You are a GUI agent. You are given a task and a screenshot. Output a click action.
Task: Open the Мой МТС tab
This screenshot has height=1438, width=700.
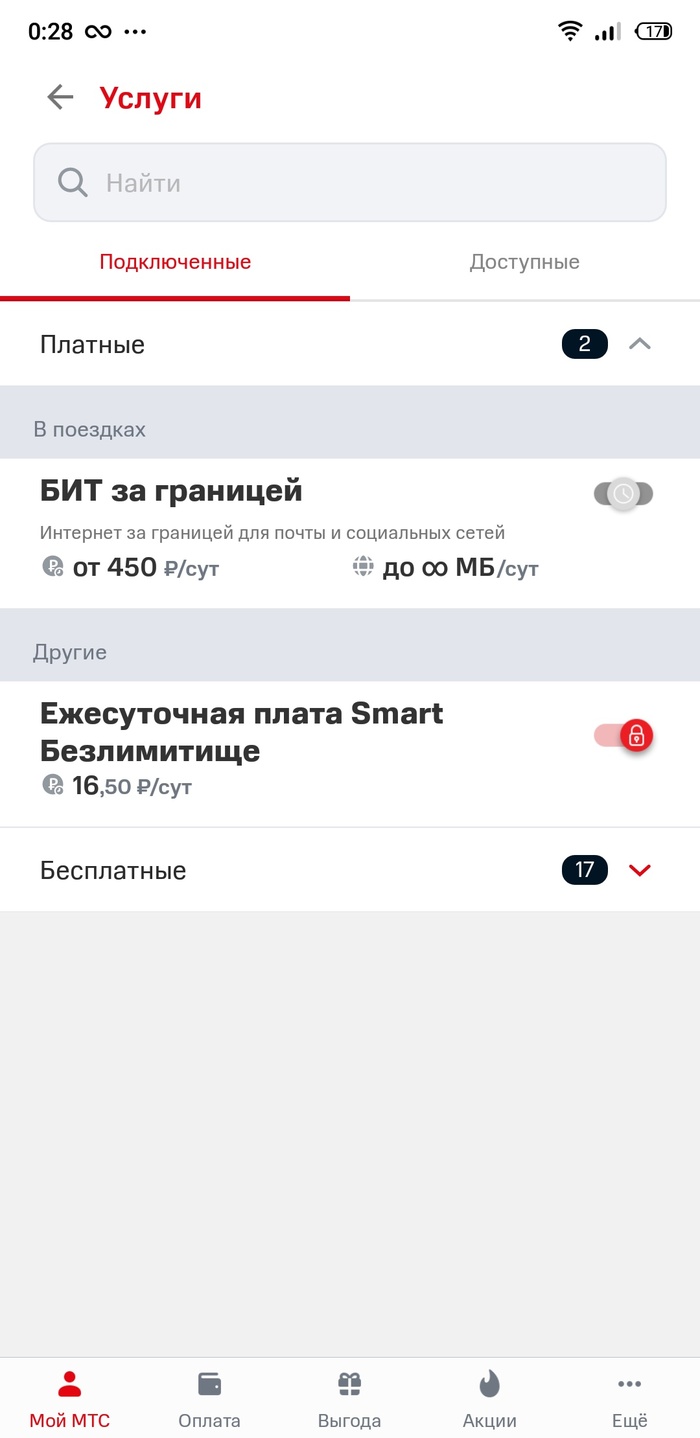(70, 1399)
